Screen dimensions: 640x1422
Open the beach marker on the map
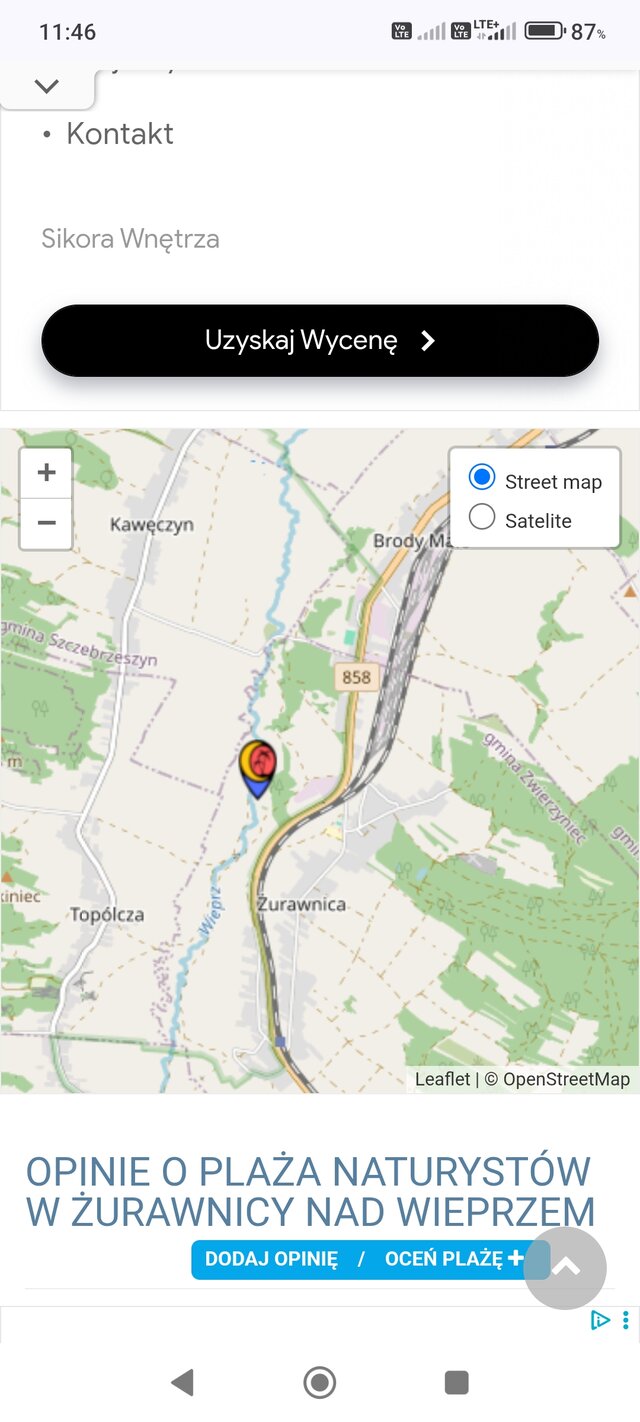pyautogui.click(x=258, y=767)
